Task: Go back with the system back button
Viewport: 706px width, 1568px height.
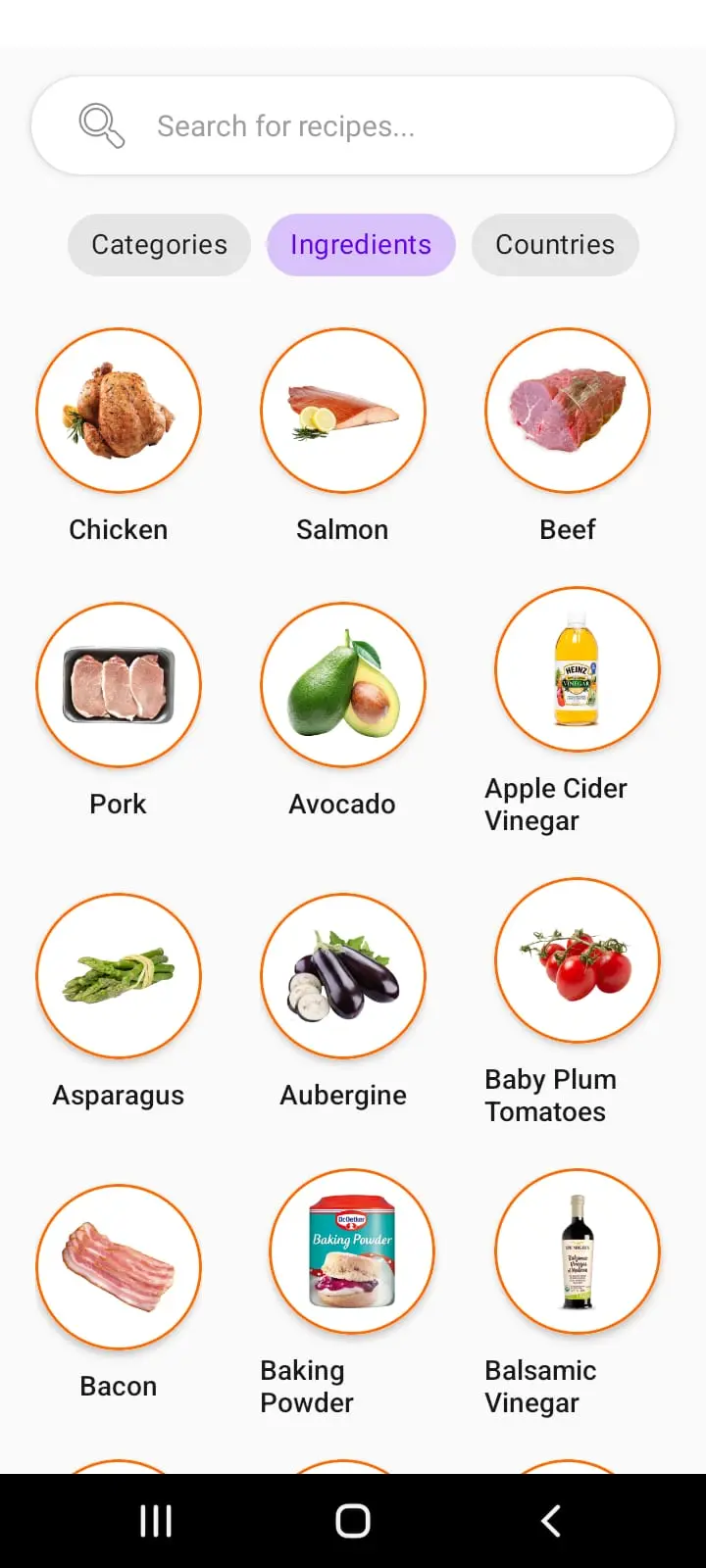Action: [551, 1521]
